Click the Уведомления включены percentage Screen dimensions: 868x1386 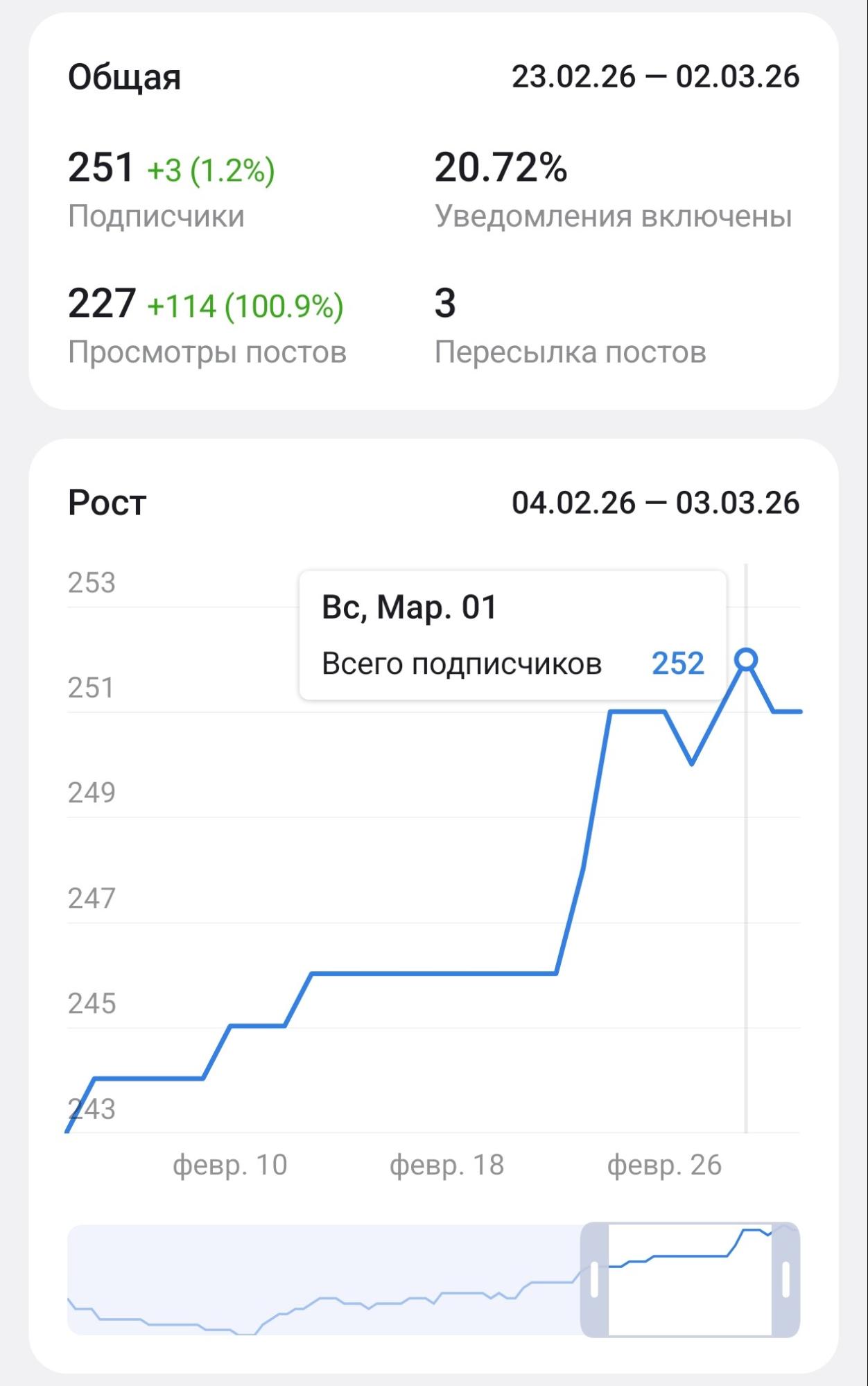[612, 215]
